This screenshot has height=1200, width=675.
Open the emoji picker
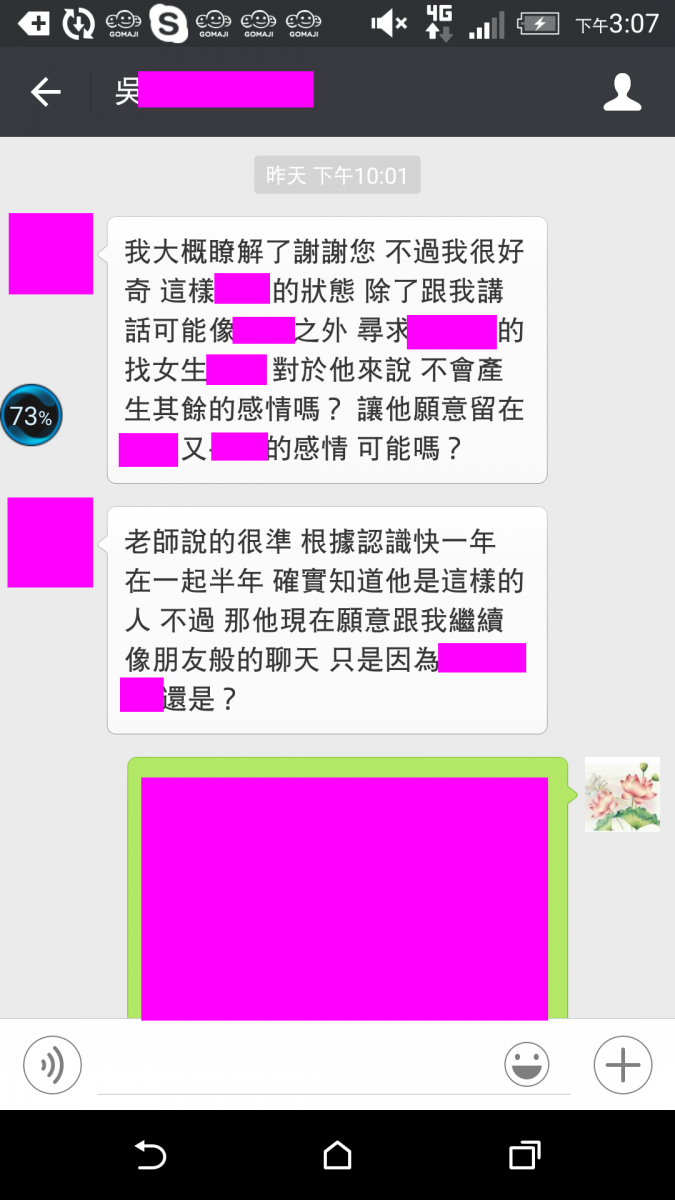click(527, 1065)
